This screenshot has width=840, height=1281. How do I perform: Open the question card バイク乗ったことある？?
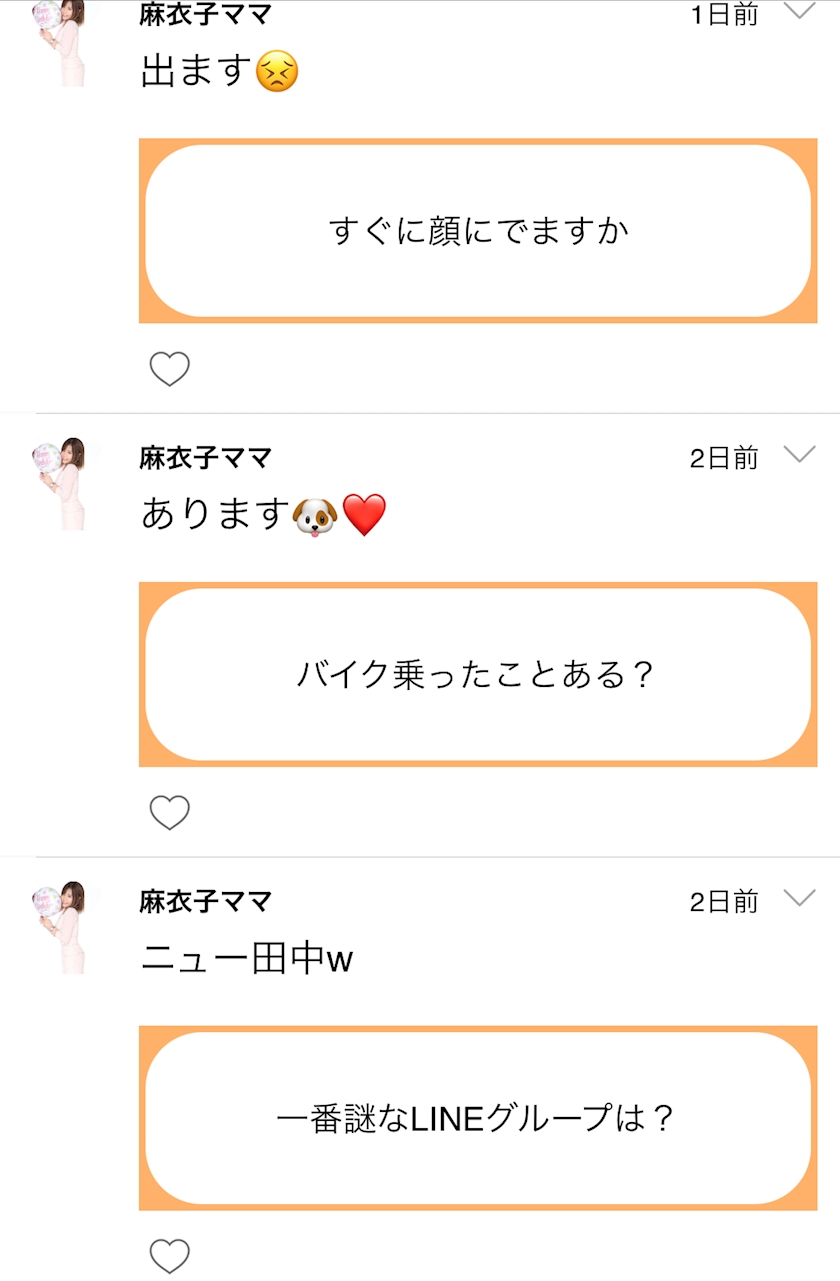point(478,675)
